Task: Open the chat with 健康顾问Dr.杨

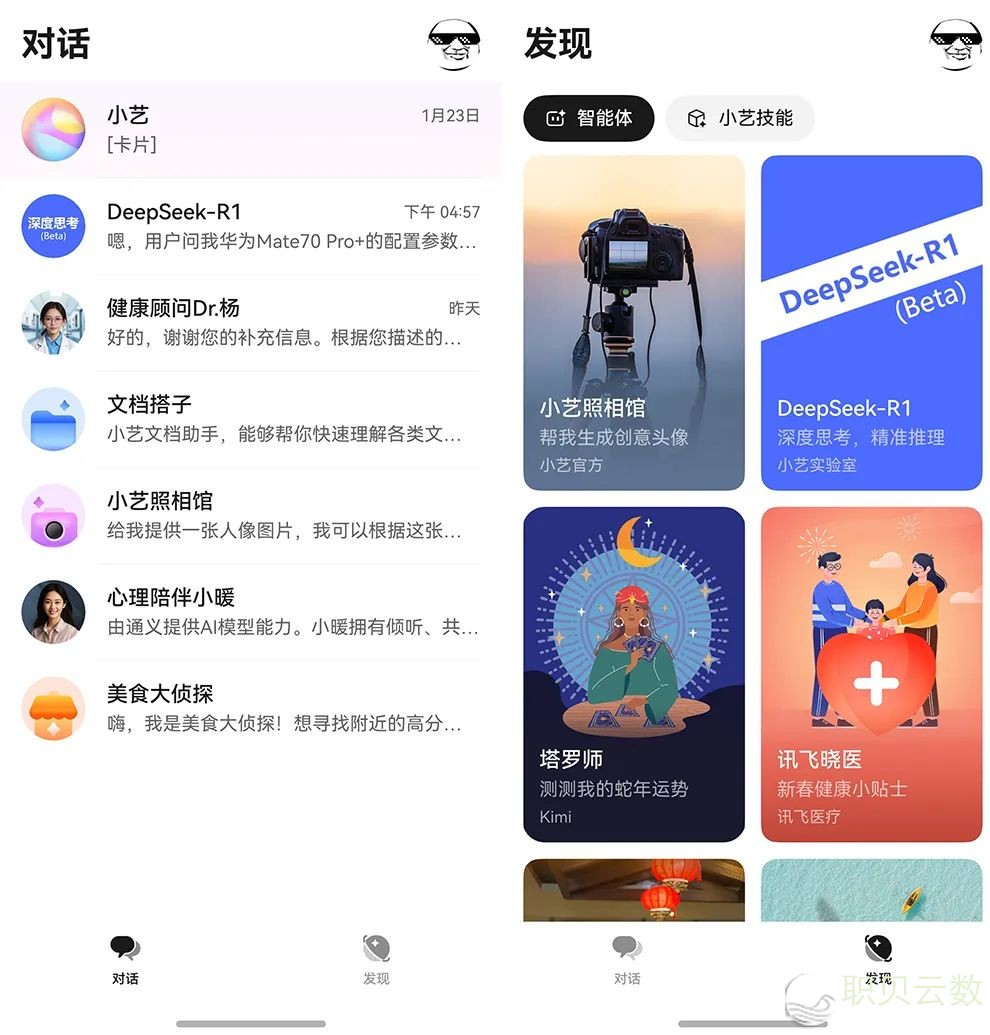Action: [250, 322]
